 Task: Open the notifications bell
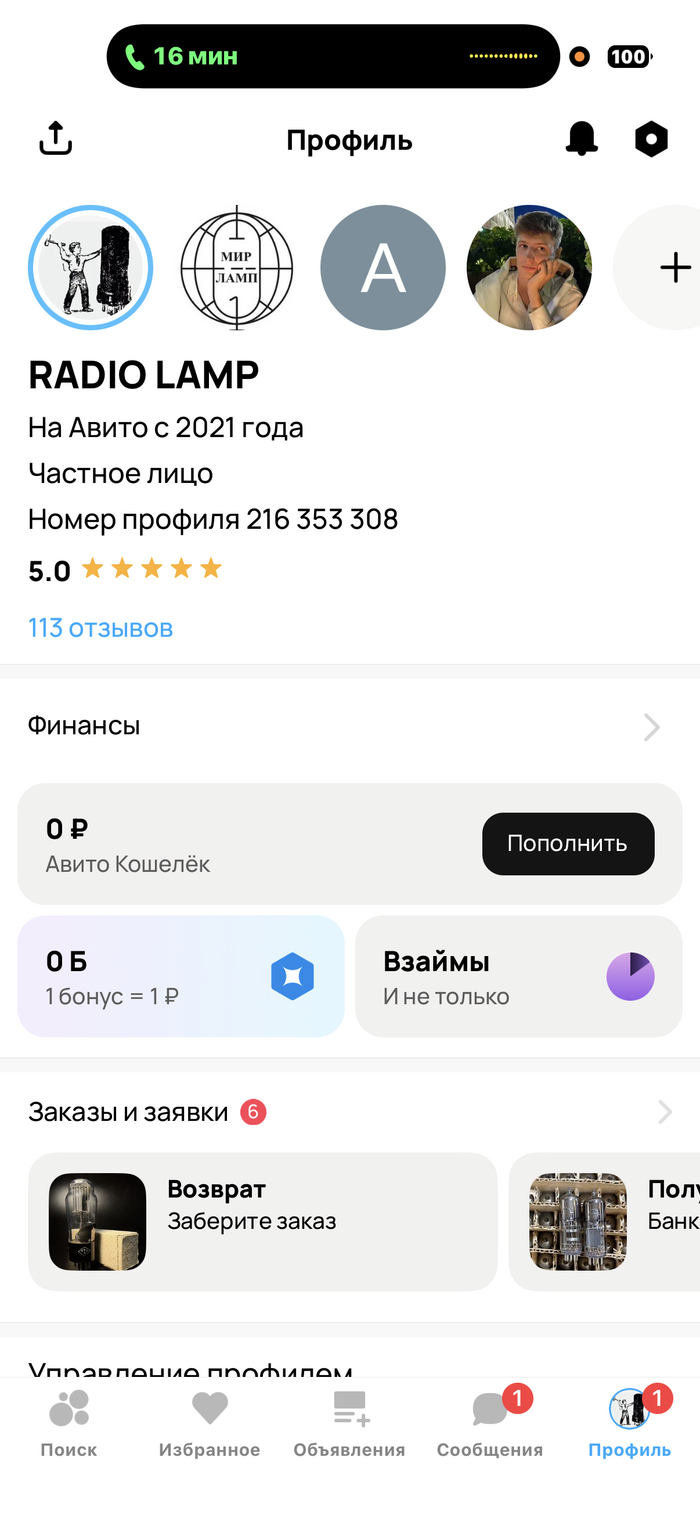point(581,139)
